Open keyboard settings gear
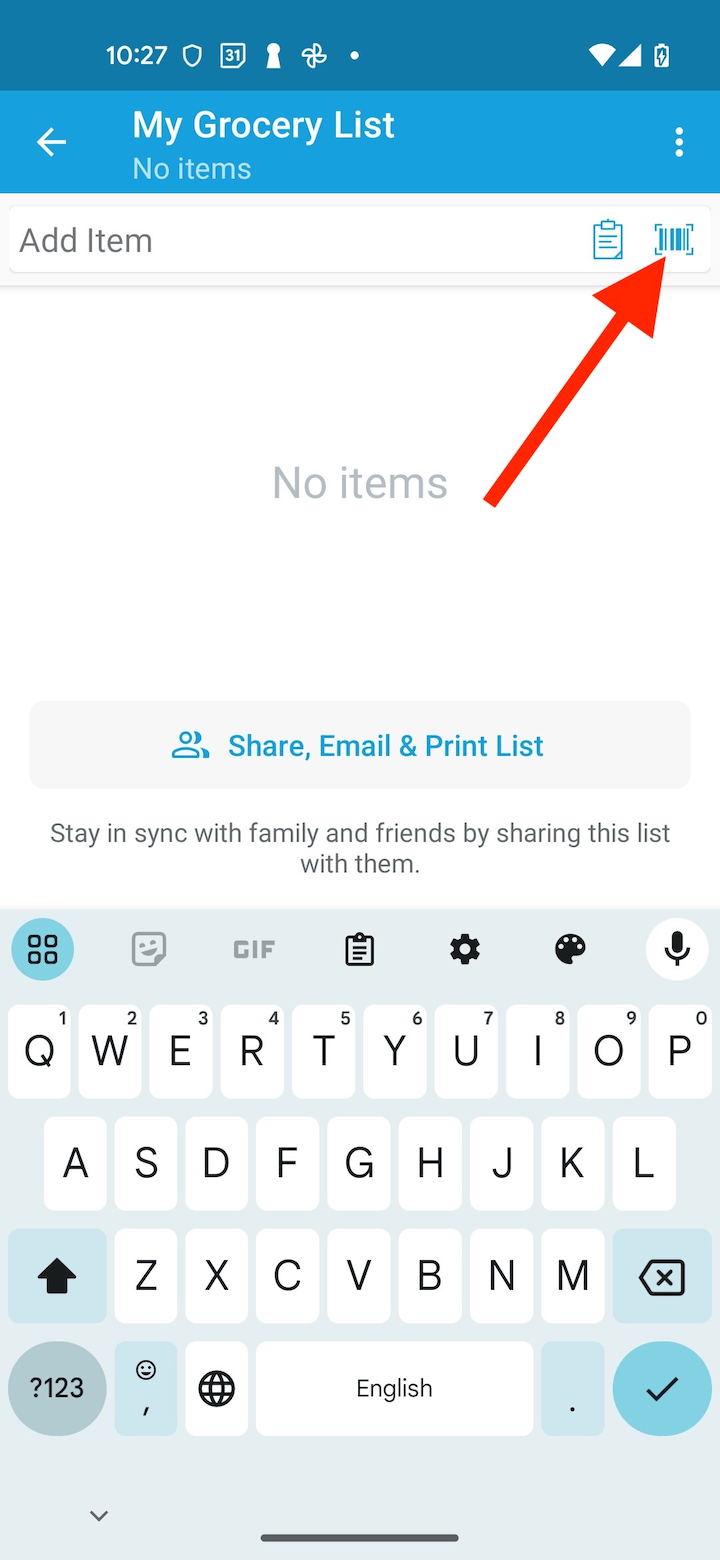720x1560 pixels. [x=465, y=948]
